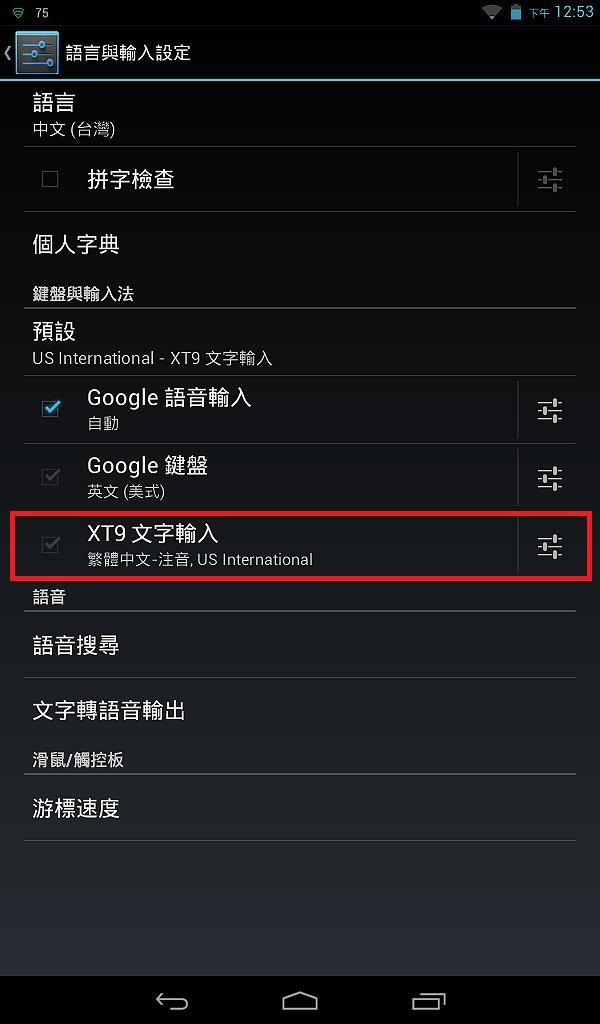
Task: Open 拼字檢查 settings sliders icon
Action: 550,180
